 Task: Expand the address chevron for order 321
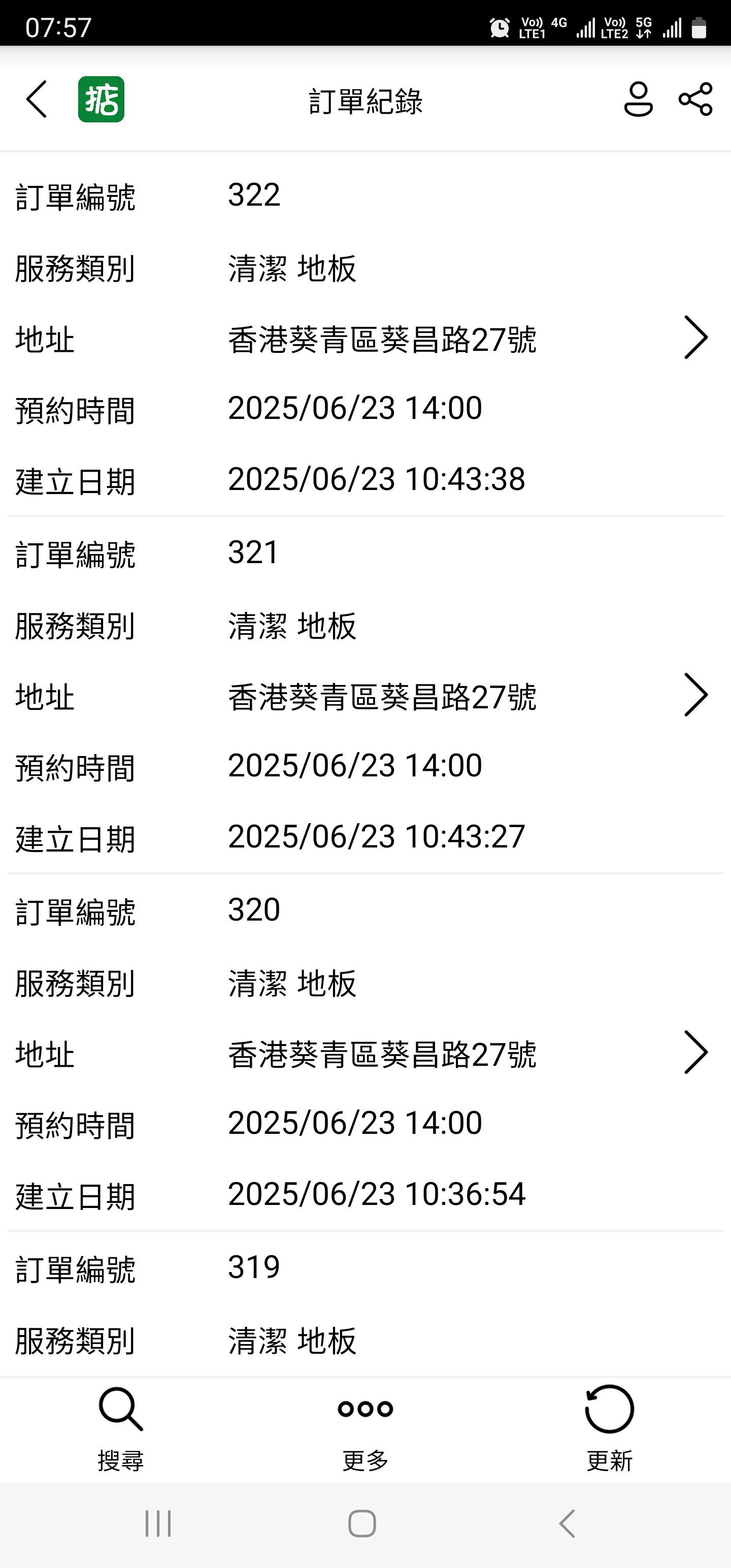pos(695,696)
